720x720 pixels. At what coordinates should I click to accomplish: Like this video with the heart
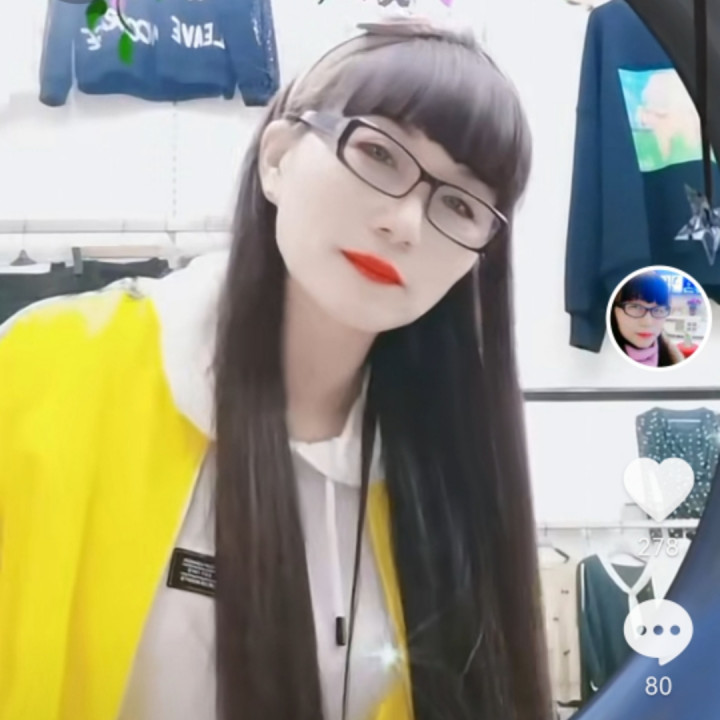(659, 489)
